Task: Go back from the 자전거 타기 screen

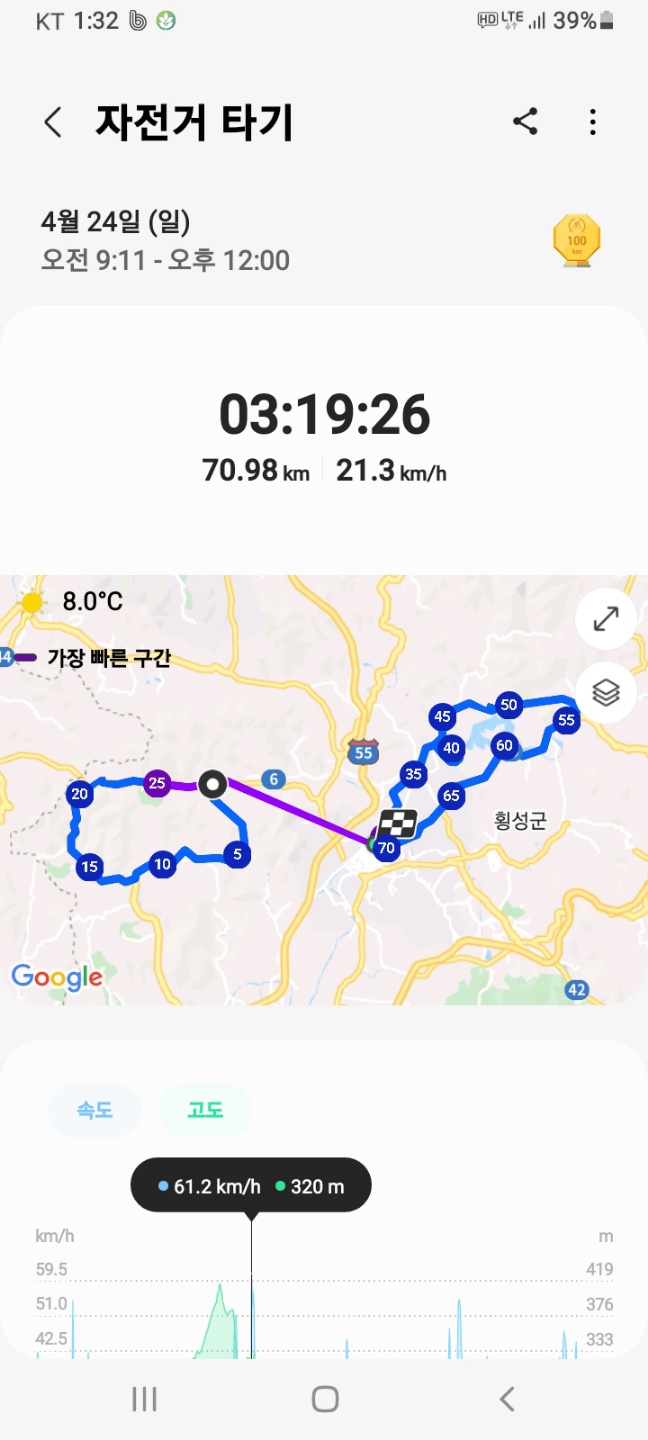Action: coord(53,123)
